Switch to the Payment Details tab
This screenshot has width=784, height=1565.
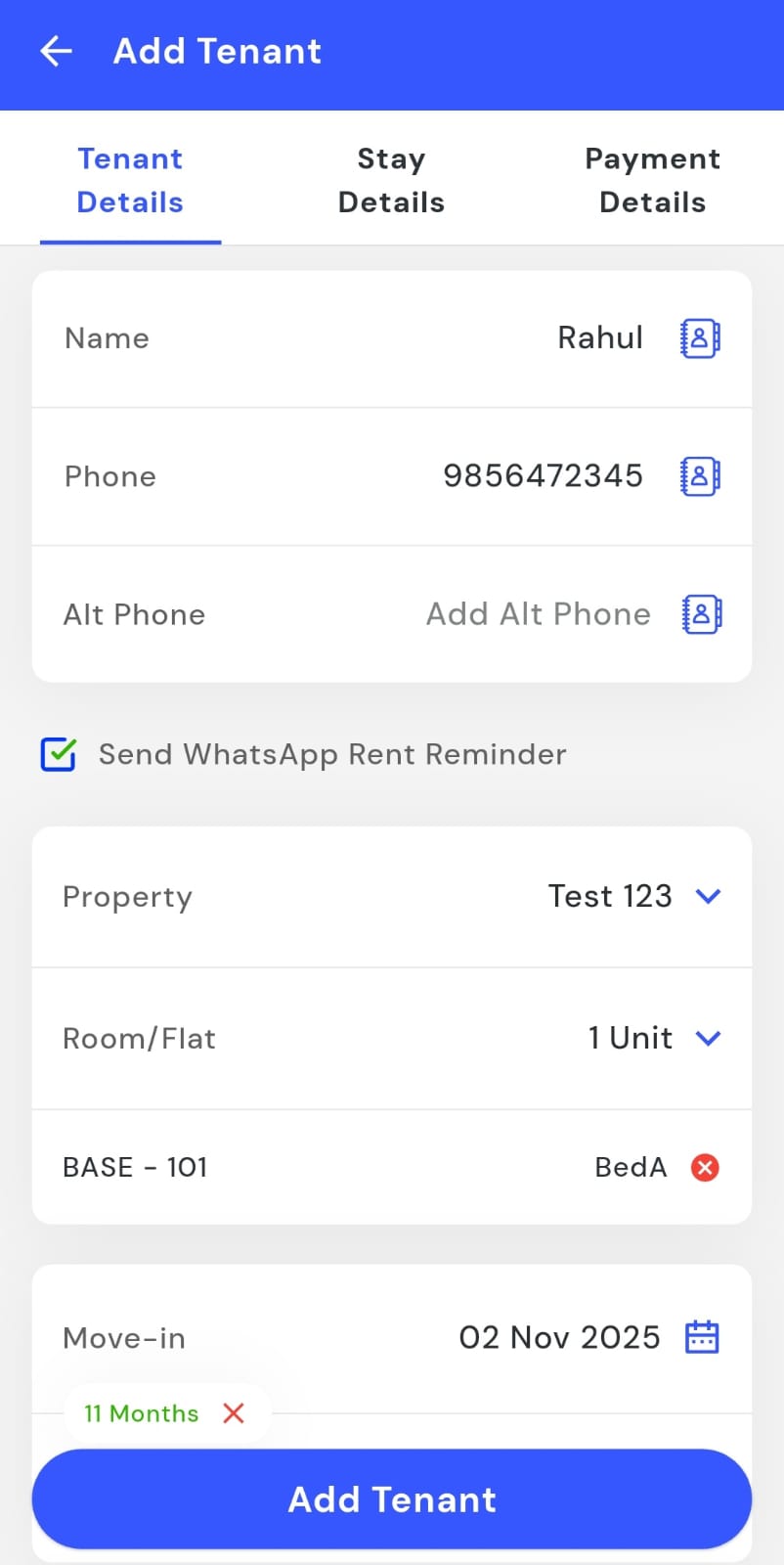point(652,180)
